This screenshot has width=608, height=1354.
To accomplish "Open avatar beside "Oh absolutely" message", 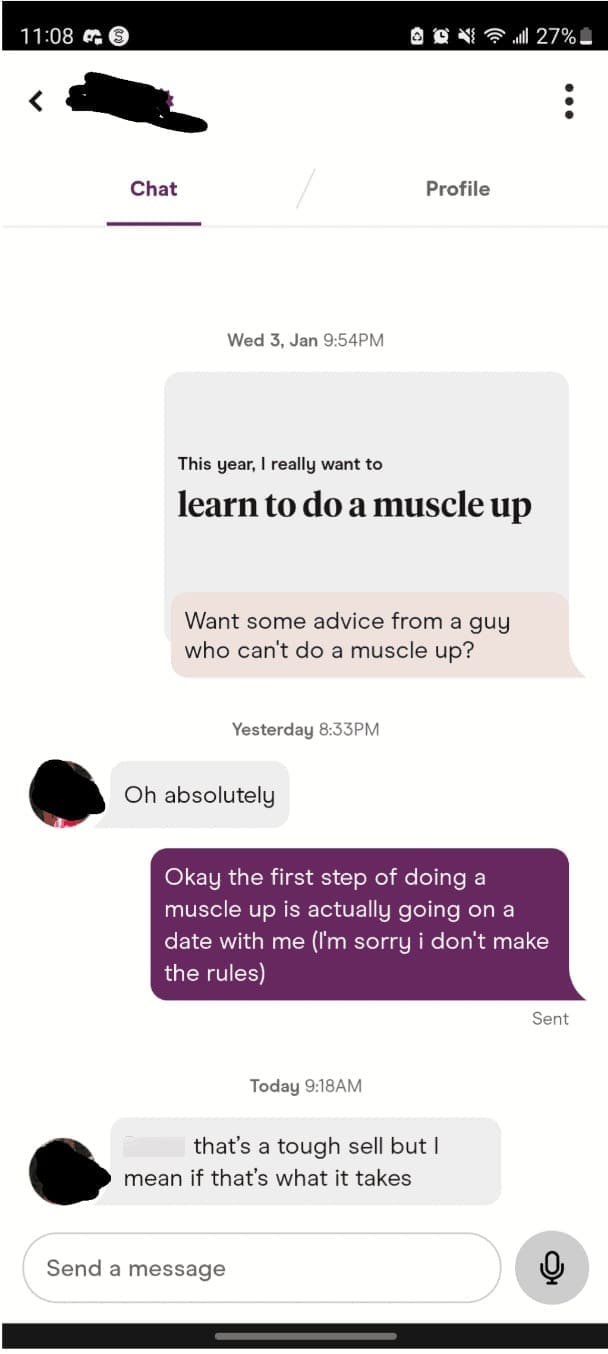I will tap(66, 794).
